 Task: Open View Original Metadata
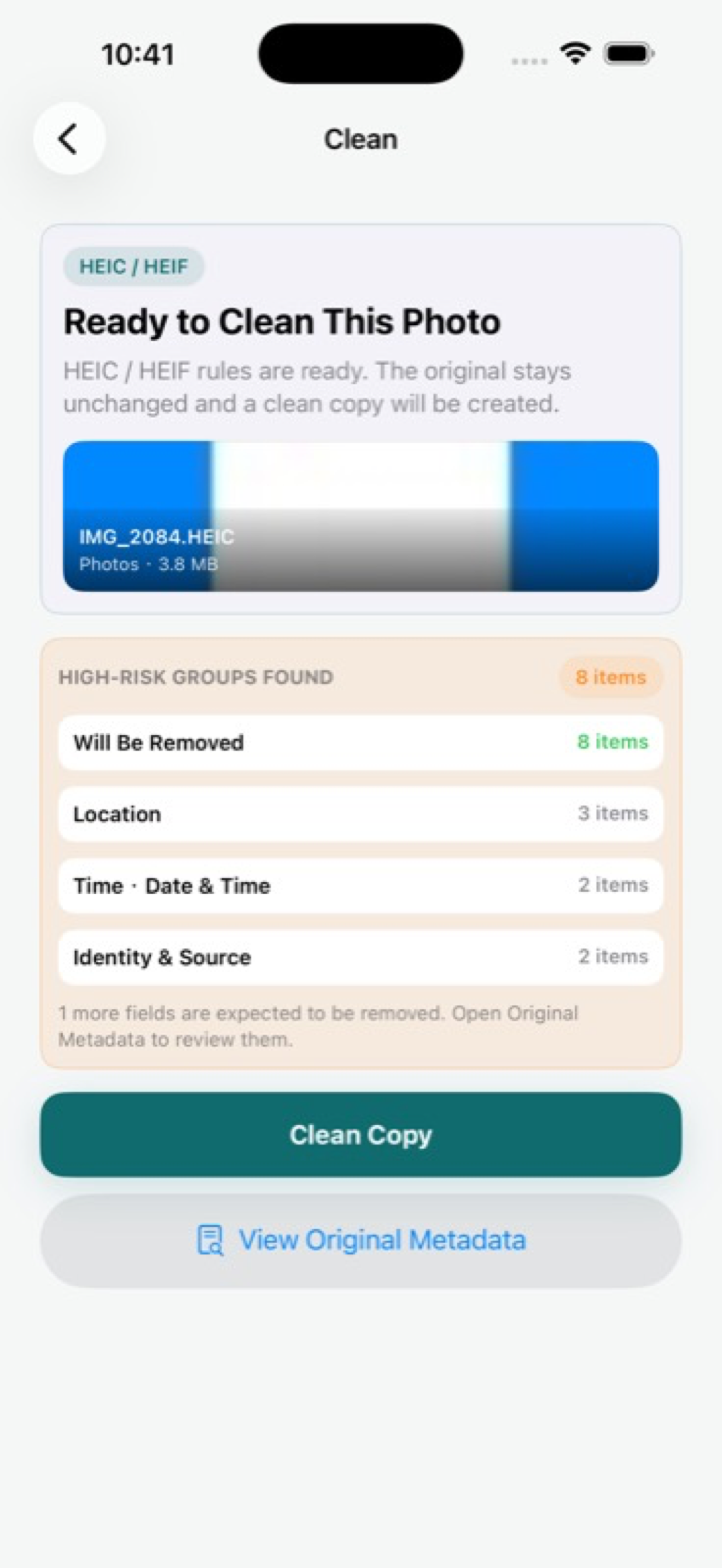(361, 1241)
